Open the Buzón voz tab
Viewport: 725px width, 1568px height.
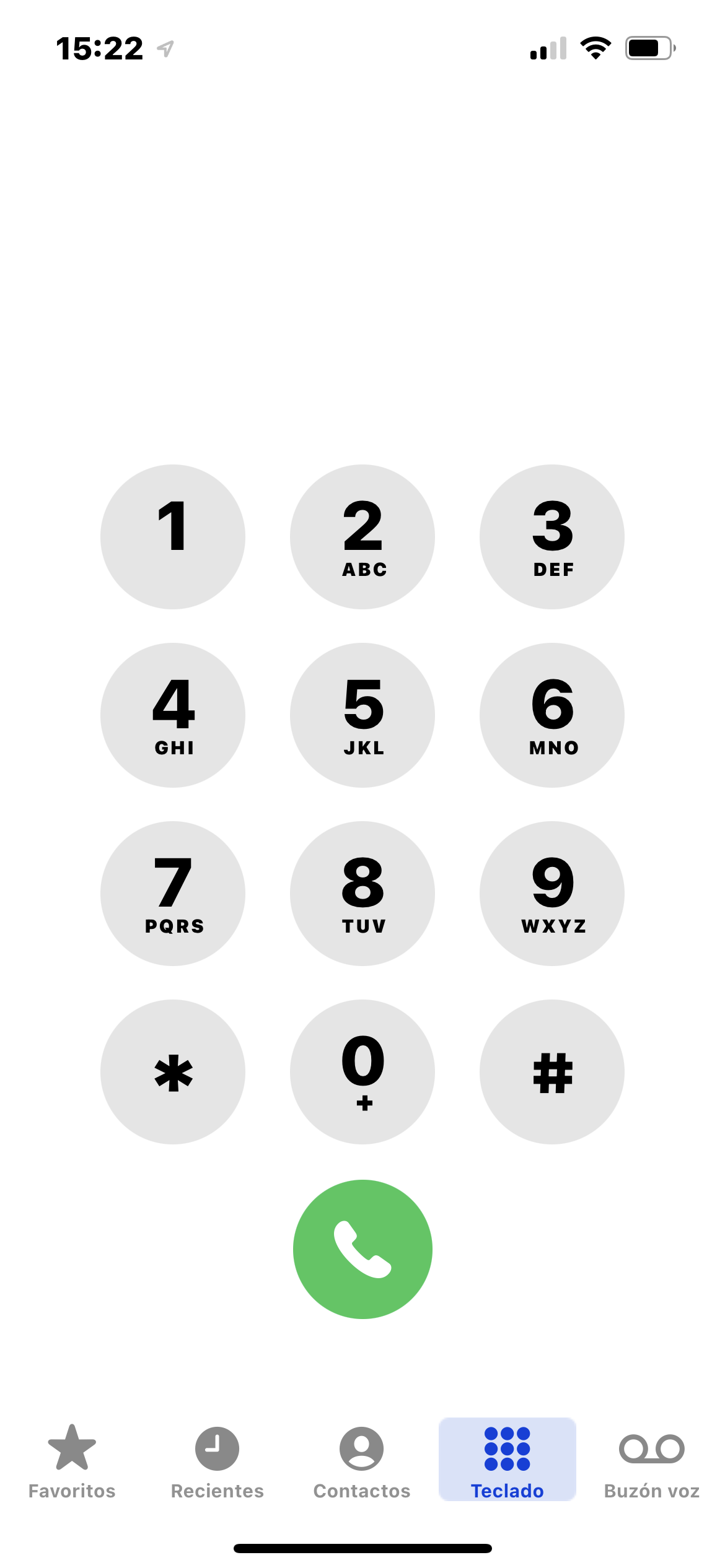[x=652, y=1461]
